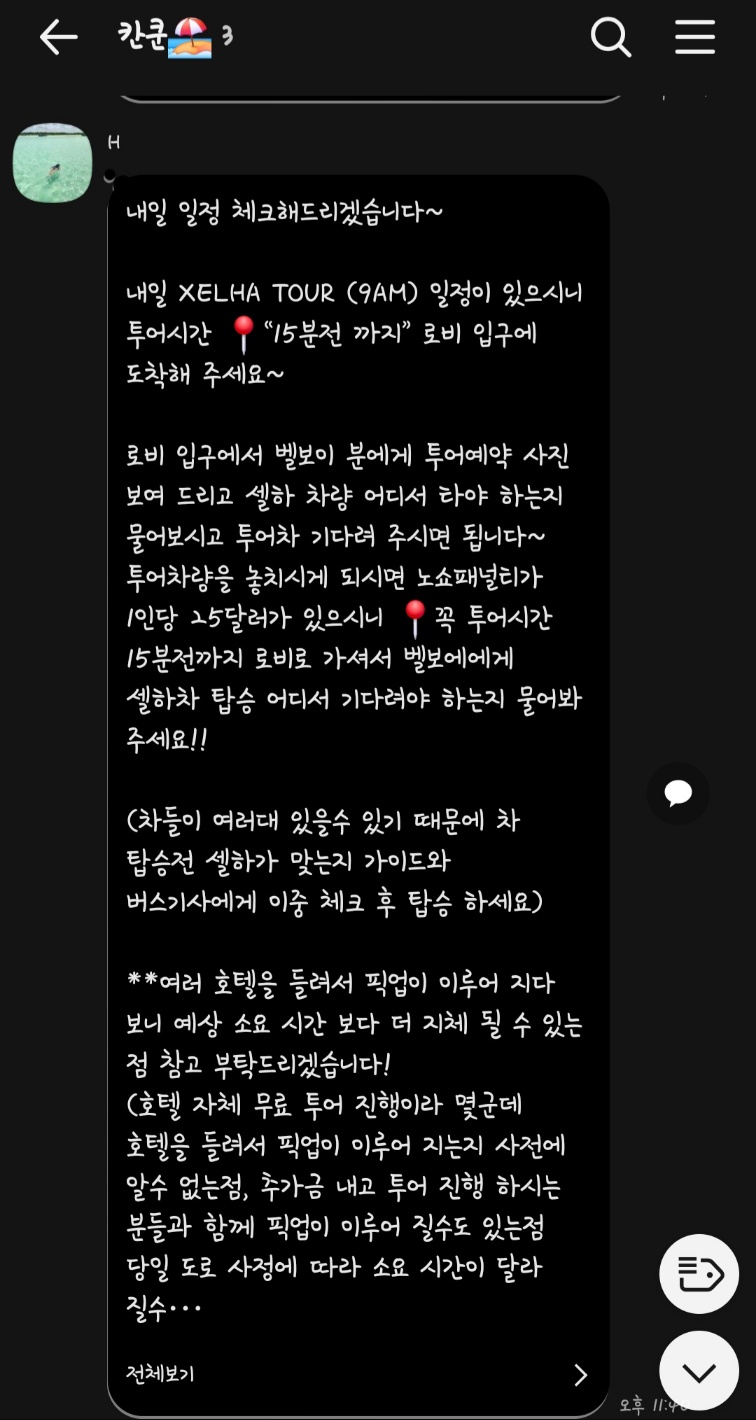Screen dimensions: 756x1420
Task: Expand full message with 전체보기
Action: tap(357, 1374)
